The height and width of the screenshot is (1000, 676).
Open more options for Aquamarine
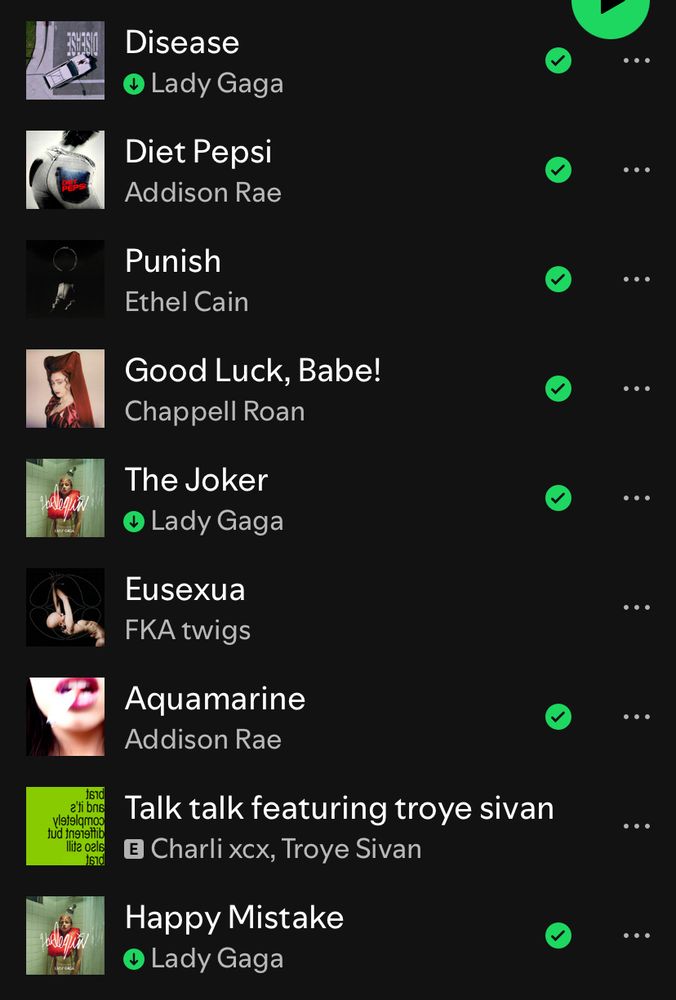636,716
